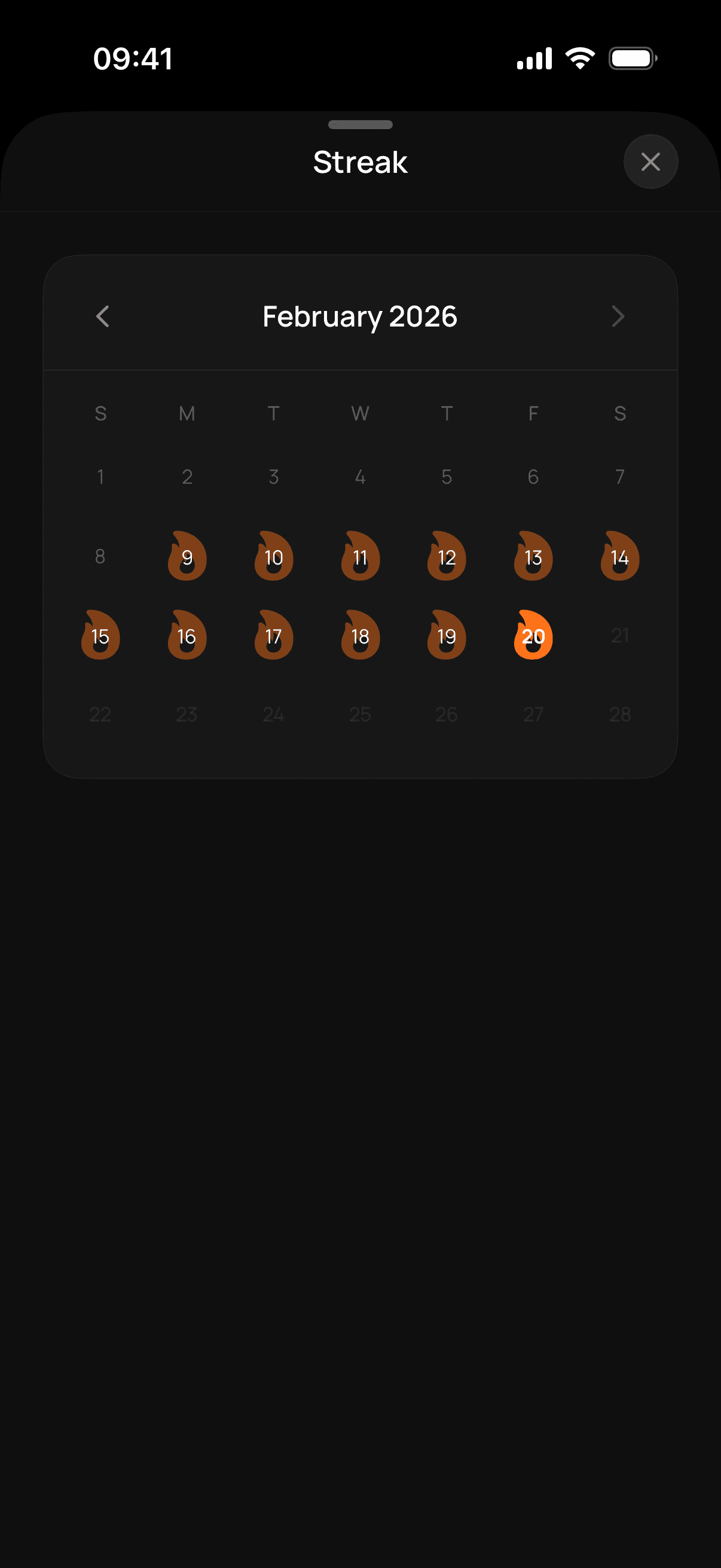
Task: Click the flame on Saturday the 14th
Action: pyautogui.click(x=619, y=557)
